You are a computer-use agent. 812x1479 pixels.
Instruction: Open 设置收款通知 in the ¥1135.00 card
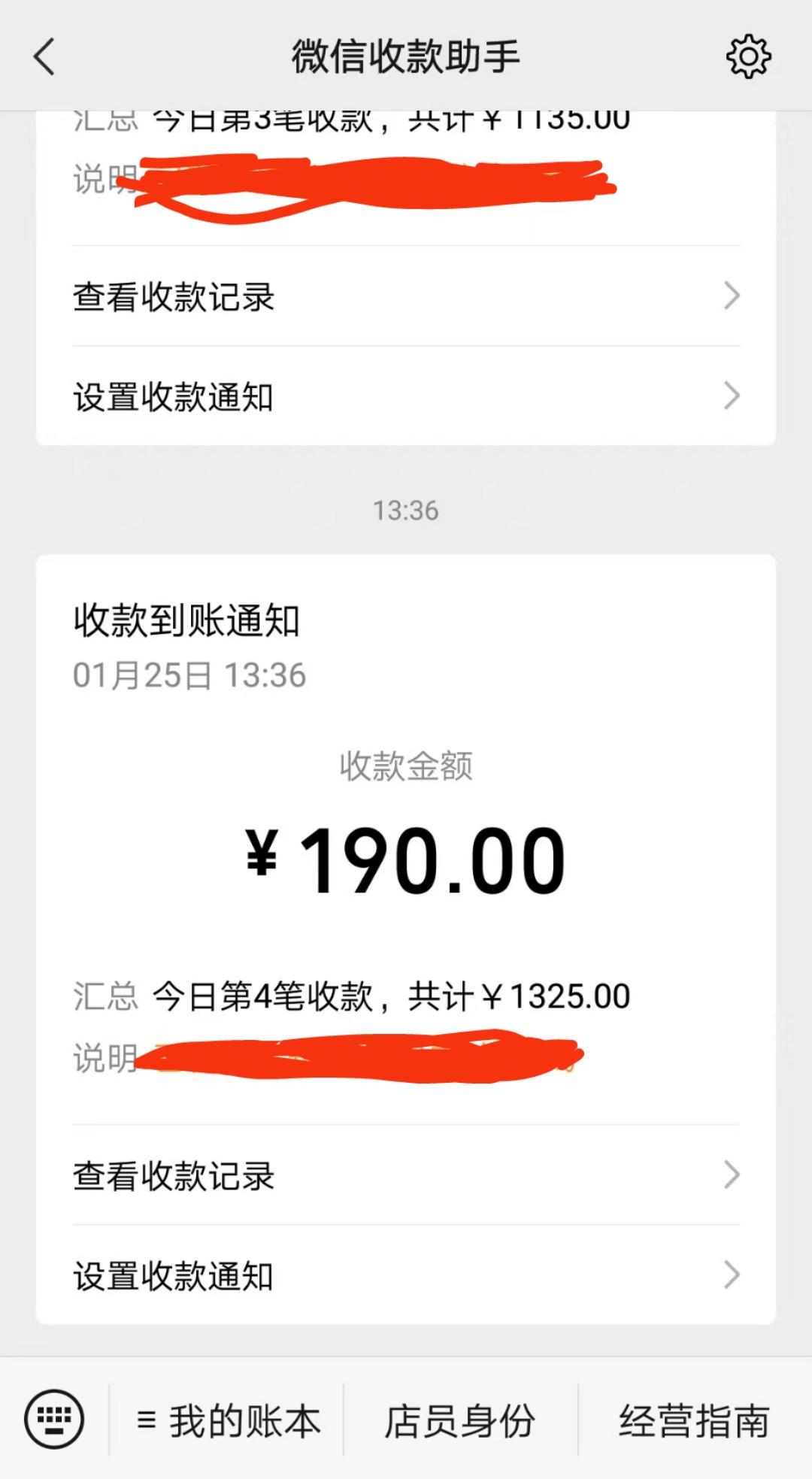click(x=406, y=396)
